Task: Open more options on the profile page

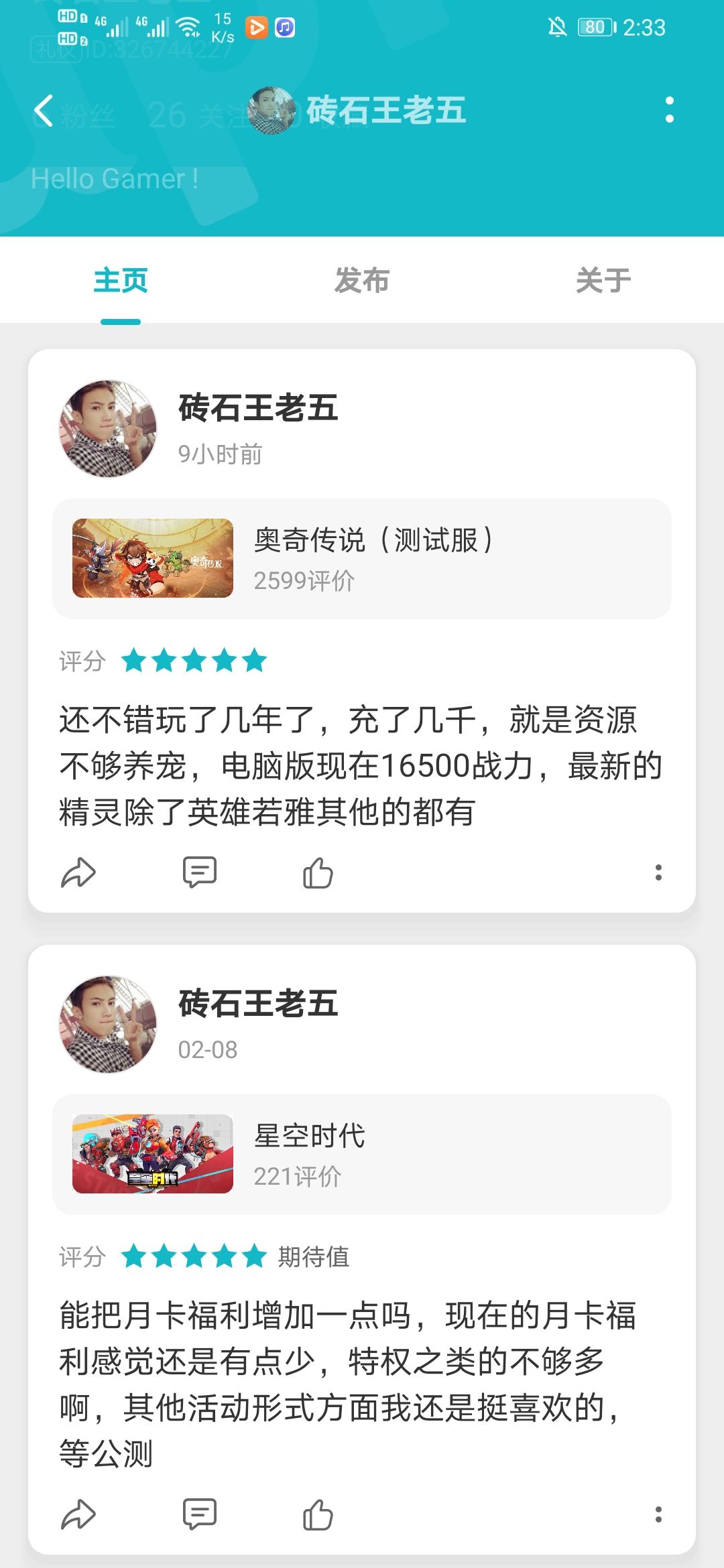Action: point(668,111)
